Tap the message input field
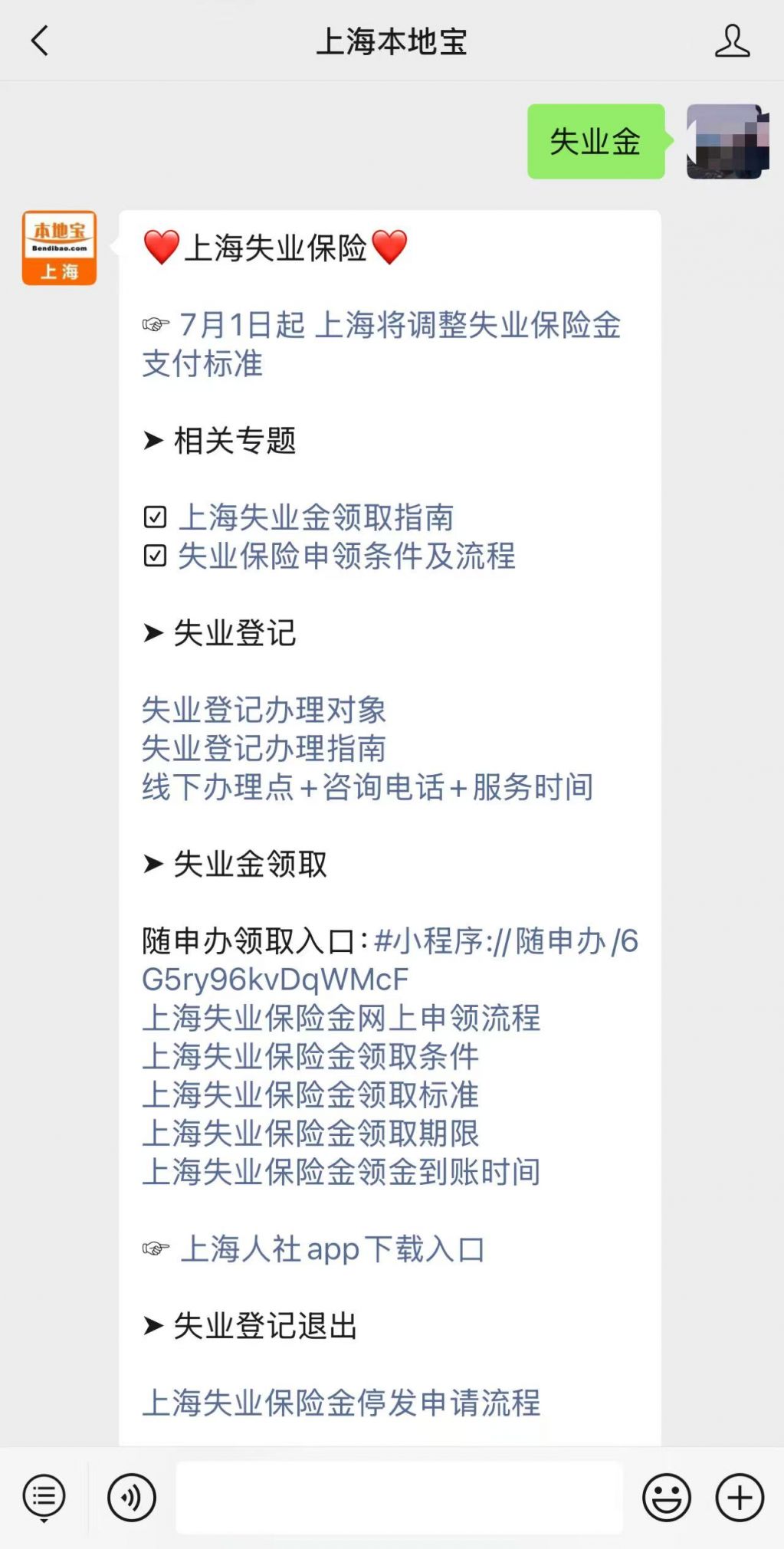Viewport: 784px width, 1549px height. coord(399,1497)
